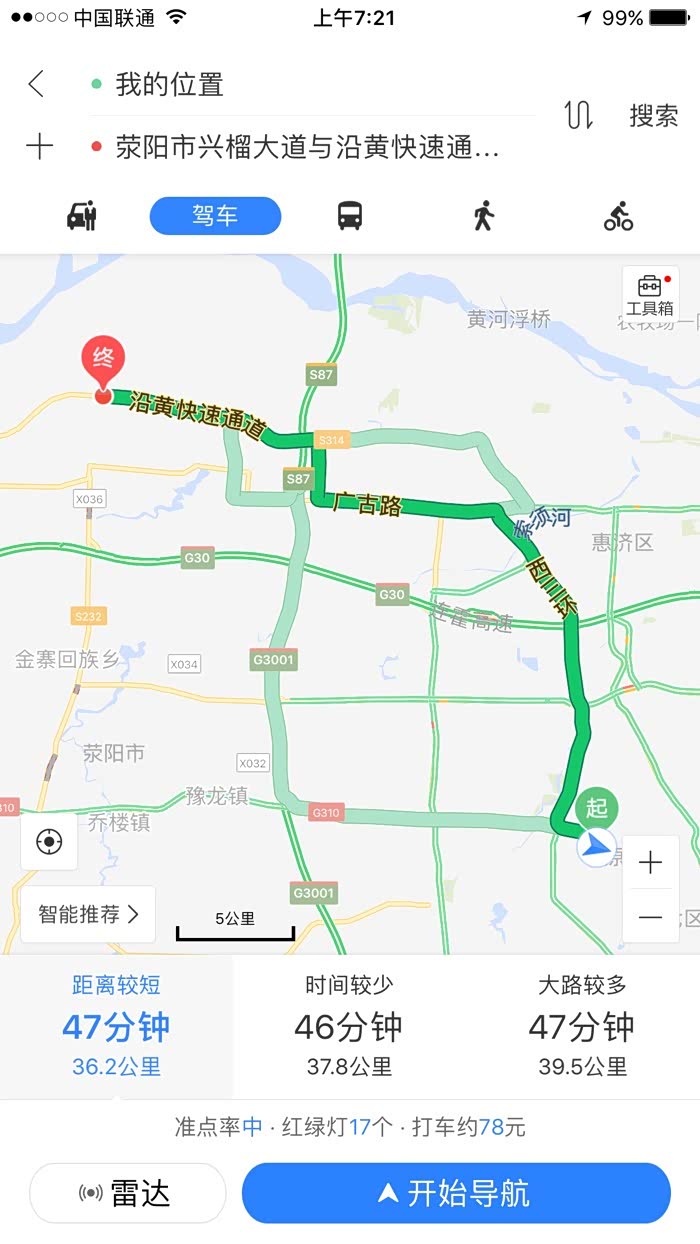700x1244 pixels.
Task: Edit the destination 荥阳市兴榴大道 field
Action: click(x=300, y=148)
